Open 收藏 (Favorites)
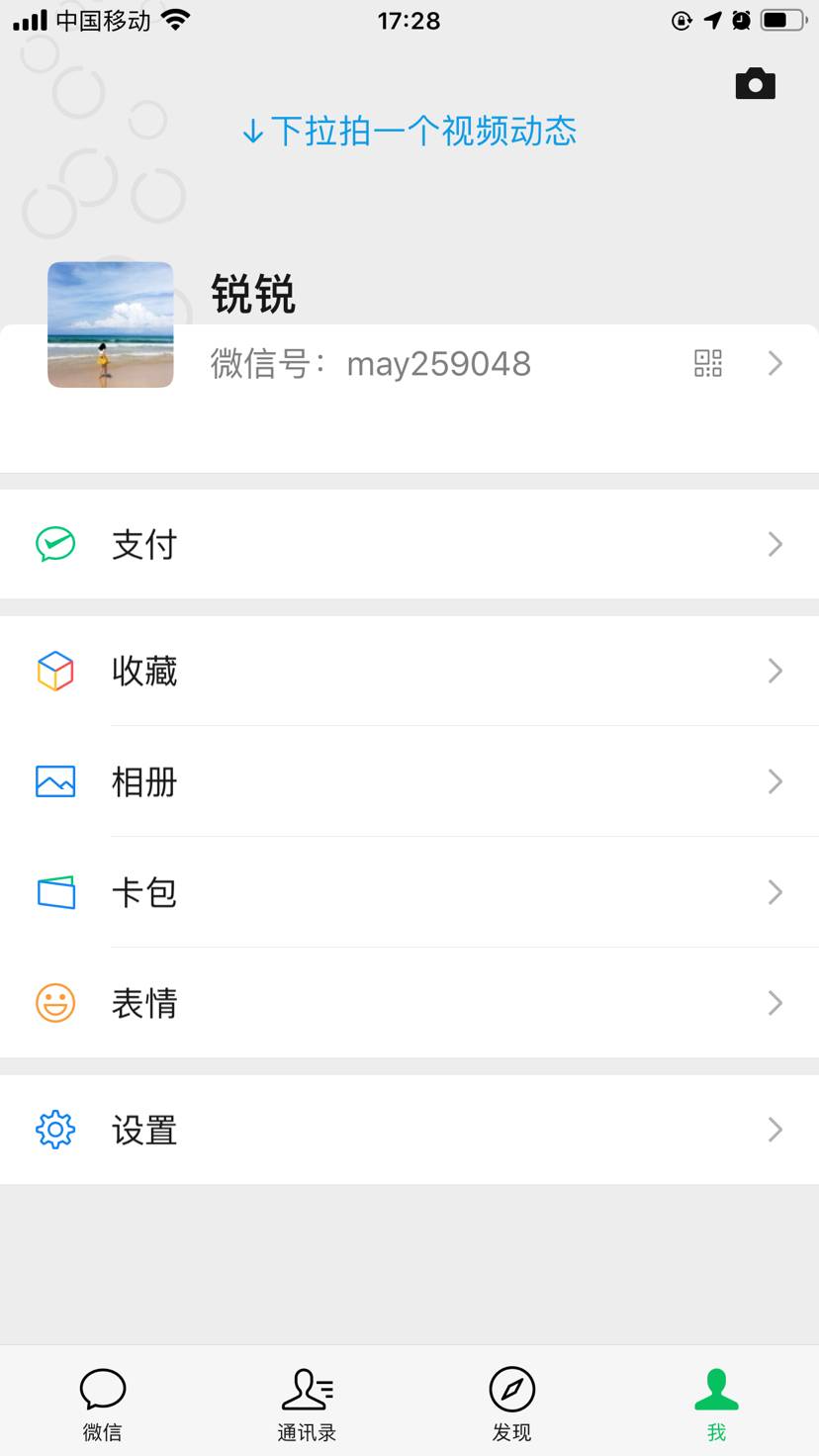Screen dimensions: 819x1456 coord(409,671)
